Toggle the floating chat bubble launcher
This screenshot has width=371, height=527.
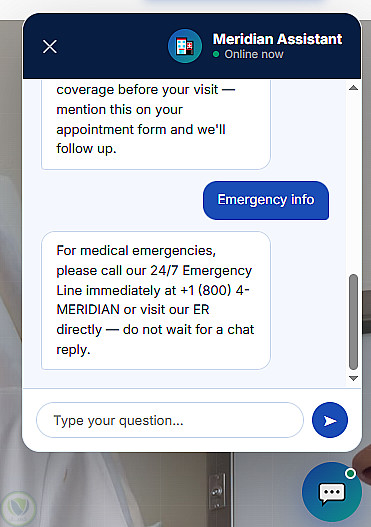(332, 492)
